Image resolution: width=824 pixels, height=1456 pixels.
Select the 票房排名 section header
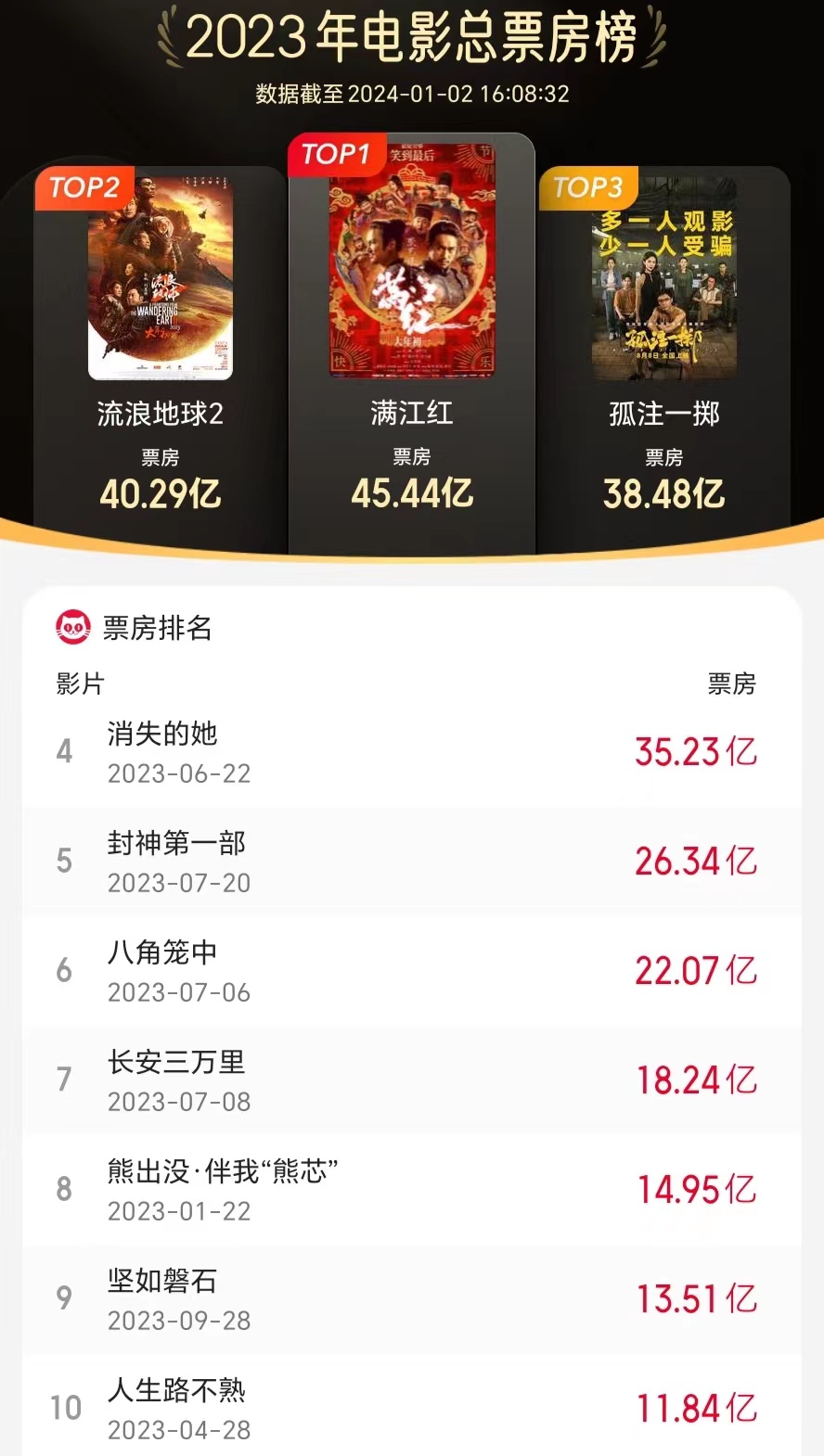pos(158,629)
